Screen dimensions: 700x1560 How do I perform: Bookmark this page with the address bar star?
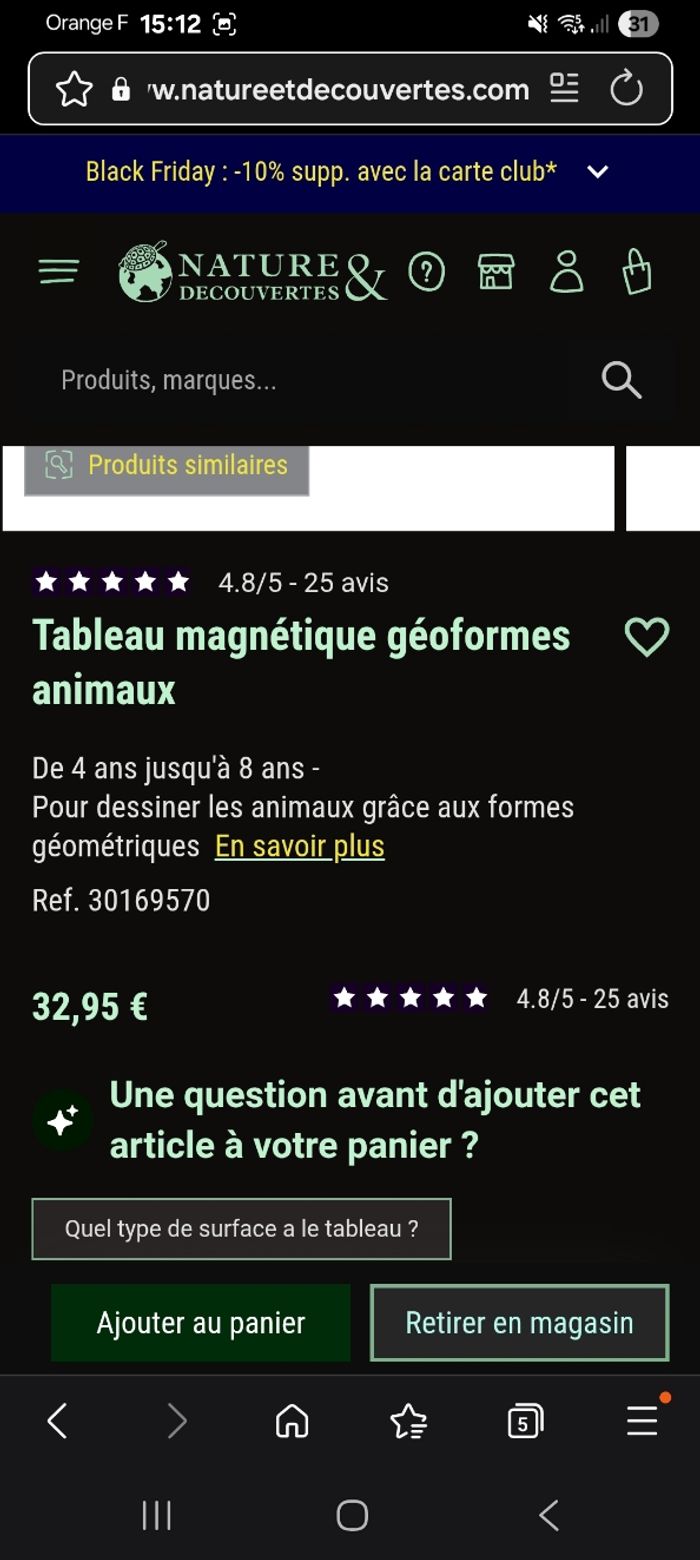coord(74,89)
